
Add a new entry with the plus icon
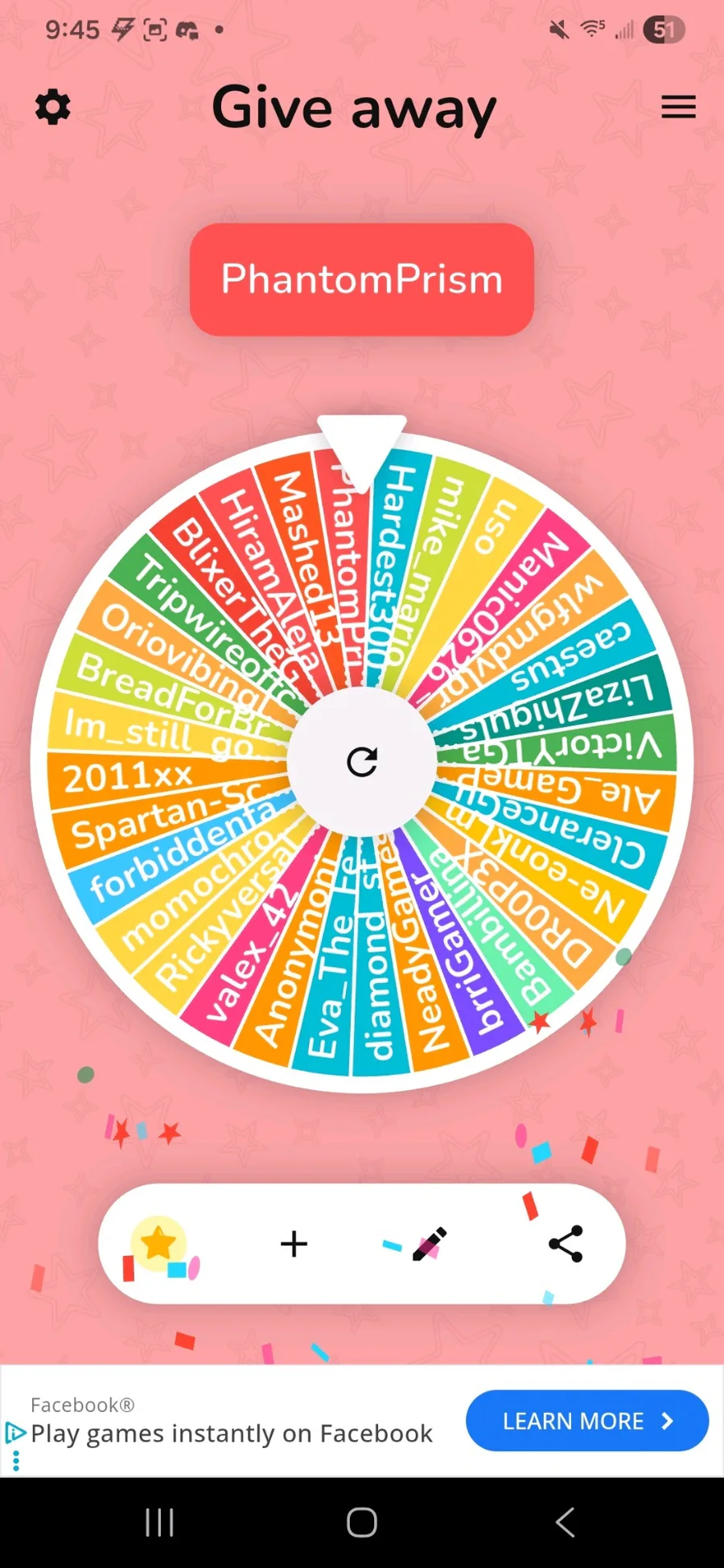click(x=294, y=1244)
